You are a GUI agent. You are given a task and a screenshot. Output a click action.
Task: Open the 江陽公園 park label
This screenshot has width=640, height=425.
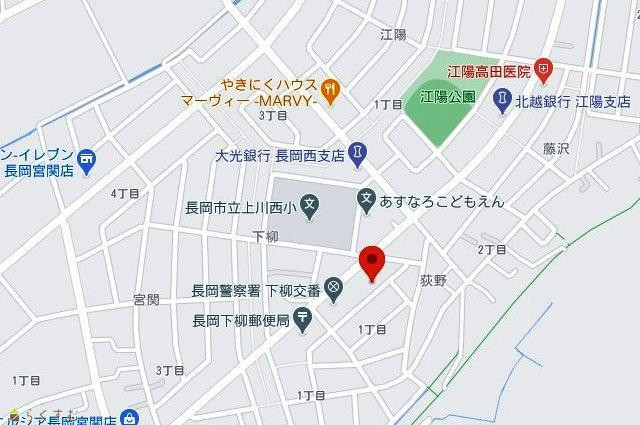click(x=447, y=98)
